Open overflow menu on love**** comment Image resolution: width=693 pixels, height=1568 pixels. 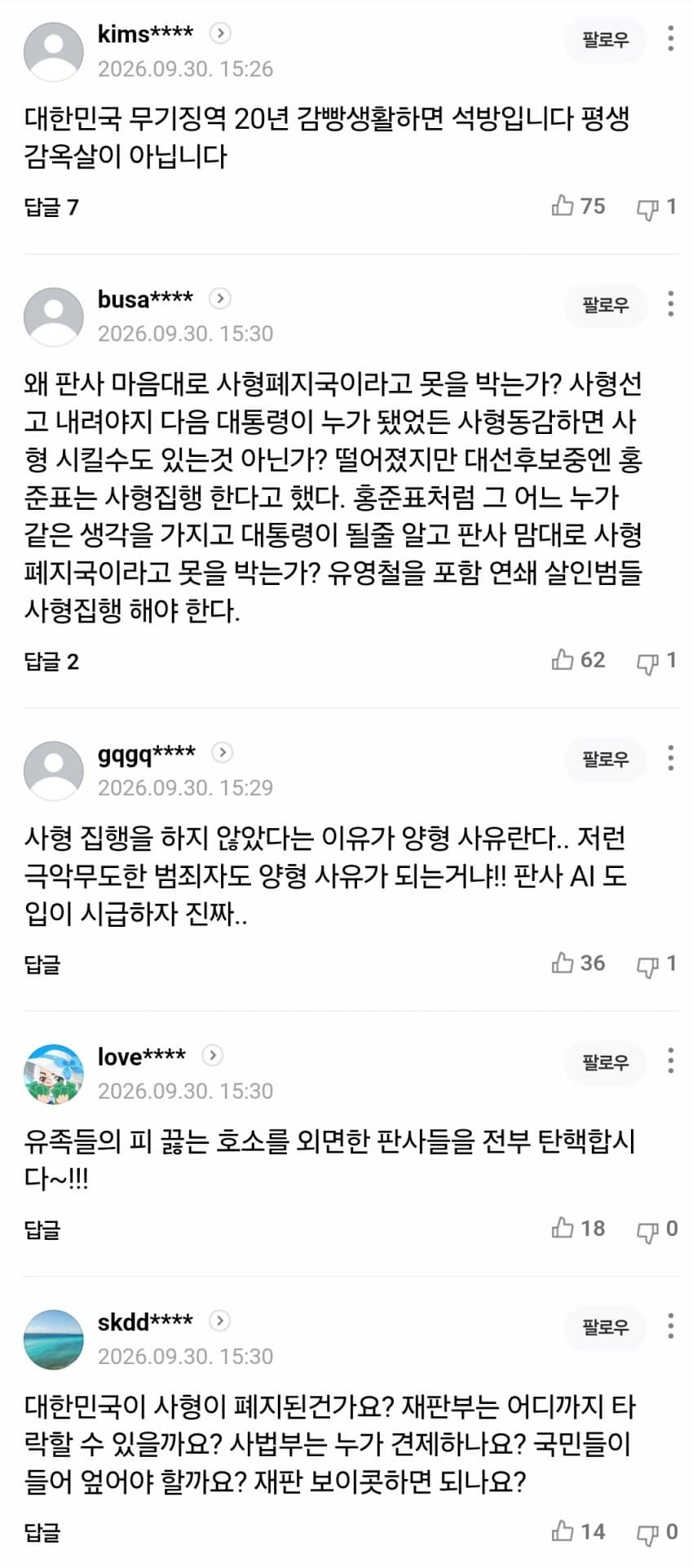click(x=670, y=1061)
